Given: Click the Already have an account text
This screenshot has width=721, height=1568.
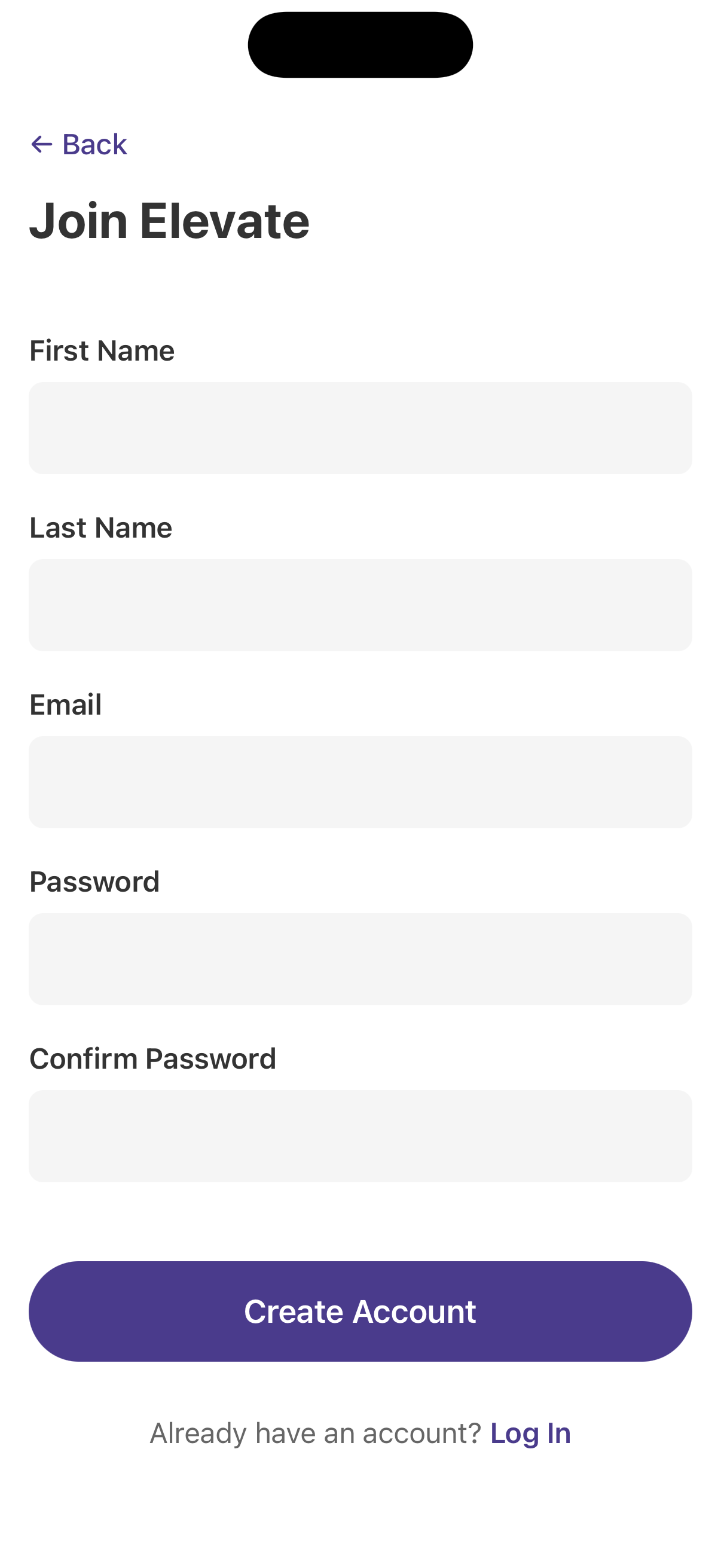Looking at the screenshot, I should (x=316, y=1433).
